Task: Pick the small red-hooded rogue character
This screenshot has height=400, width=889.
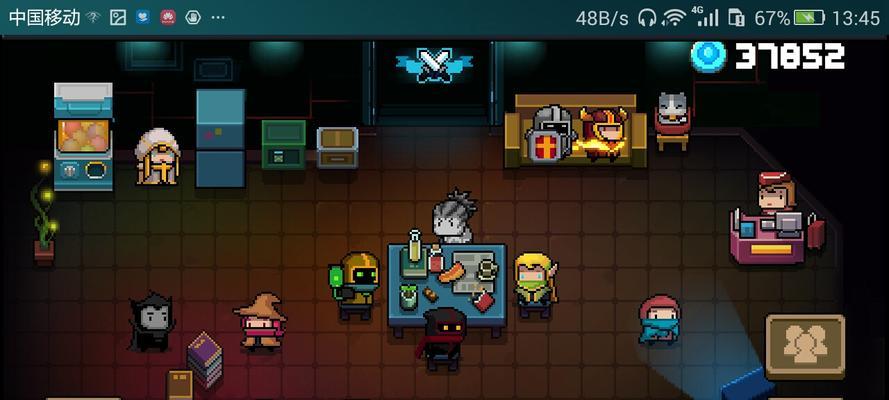Action: coord(655,320)
